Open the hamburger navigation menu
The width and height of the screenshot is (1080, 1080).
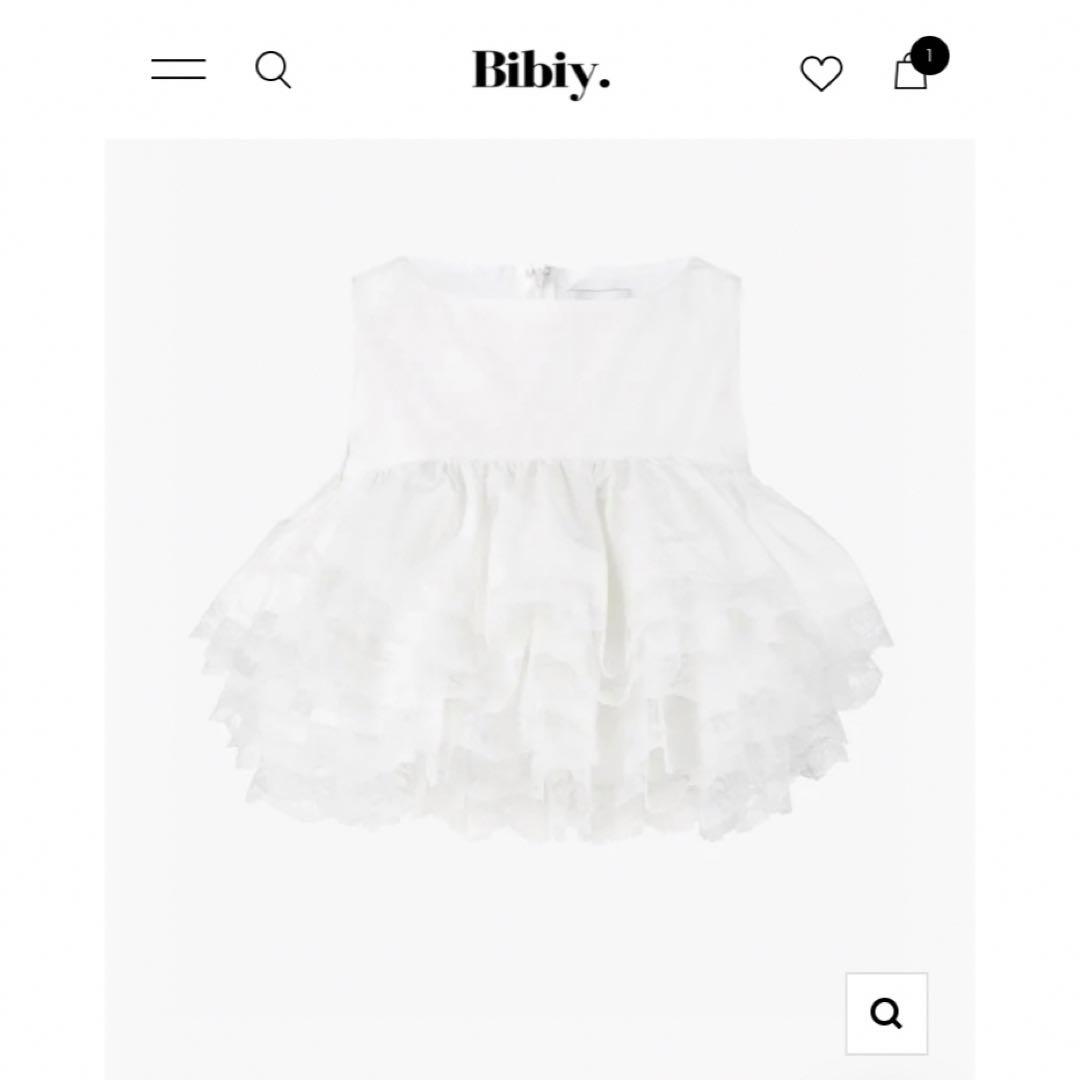tap(179, 70)
